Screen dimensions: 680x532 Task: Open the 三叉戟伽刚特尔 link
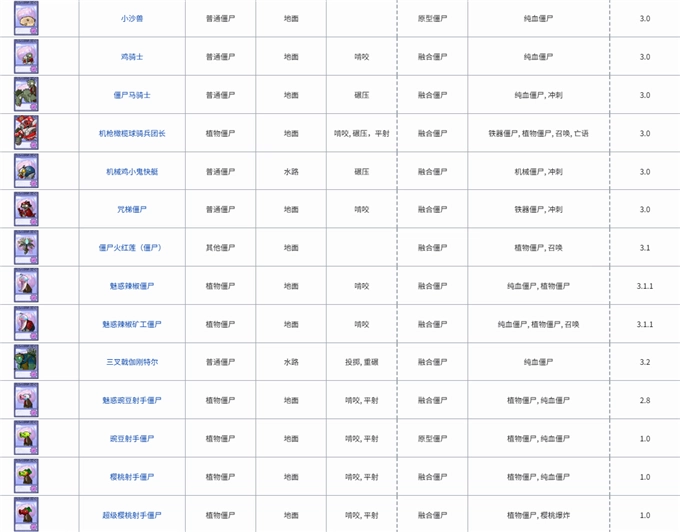pyautogui.click(x=132, y=362)
